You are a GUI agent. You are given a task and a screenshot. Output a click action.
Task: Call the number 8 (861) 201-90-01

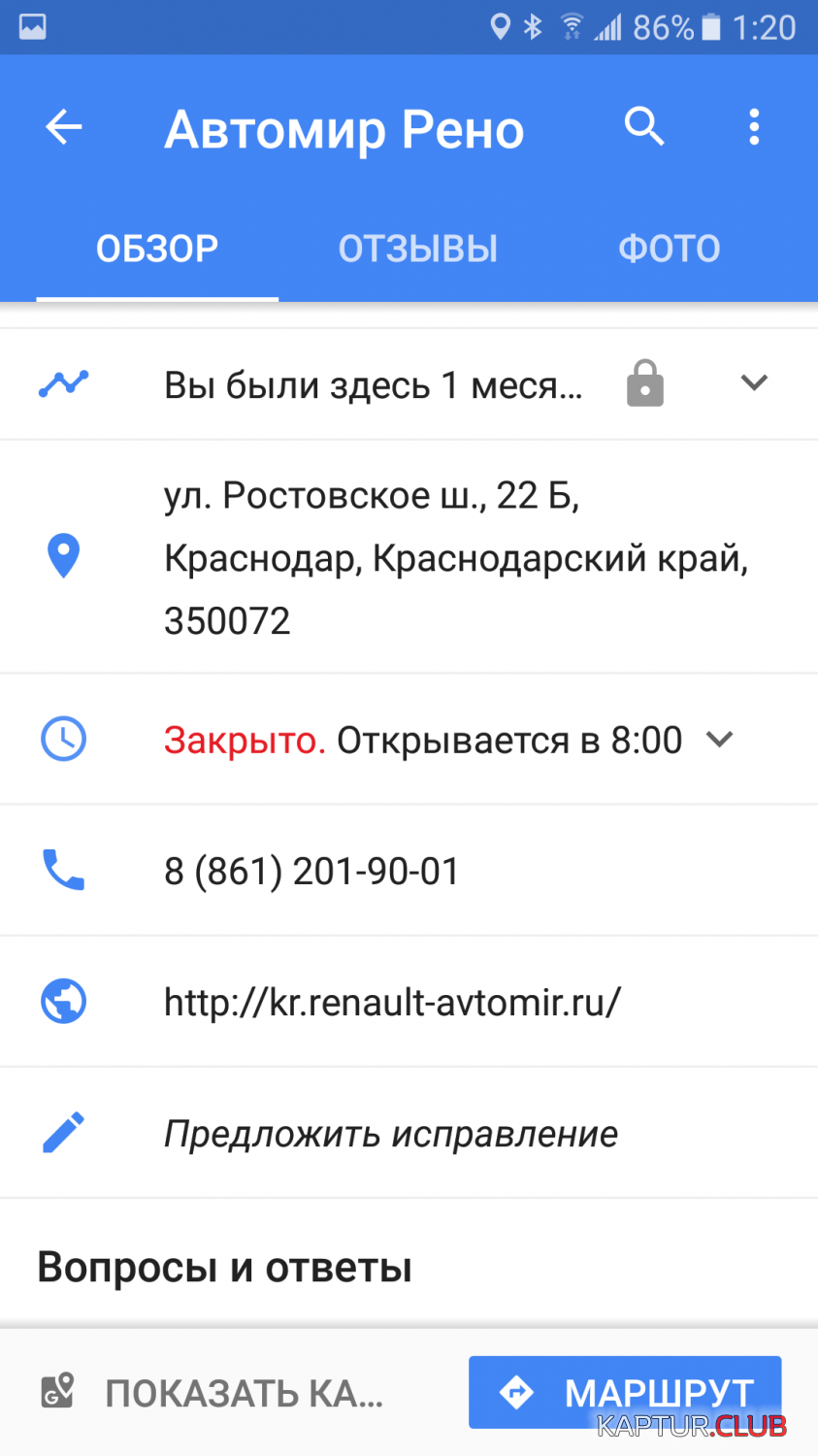312,871
